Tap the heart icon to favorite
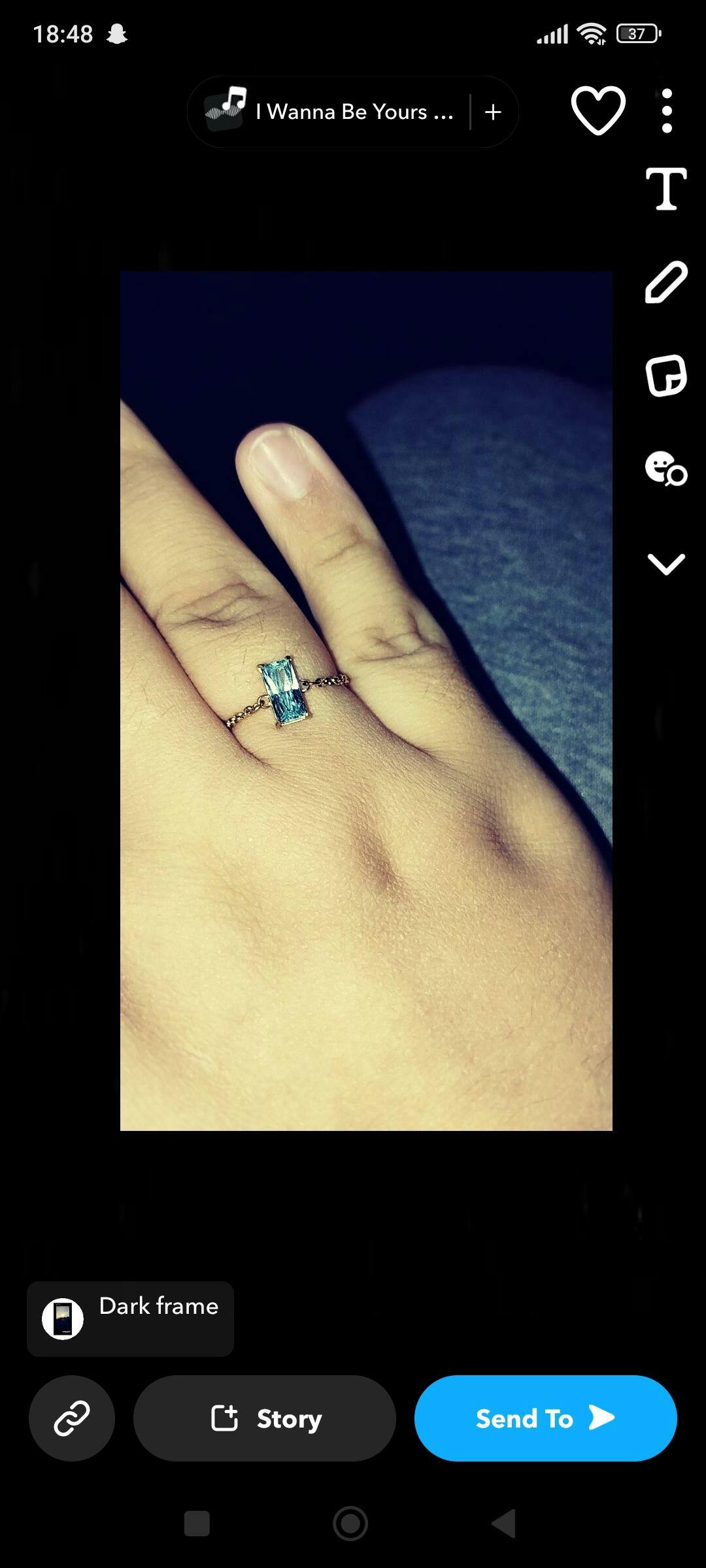 pos(597,111)
